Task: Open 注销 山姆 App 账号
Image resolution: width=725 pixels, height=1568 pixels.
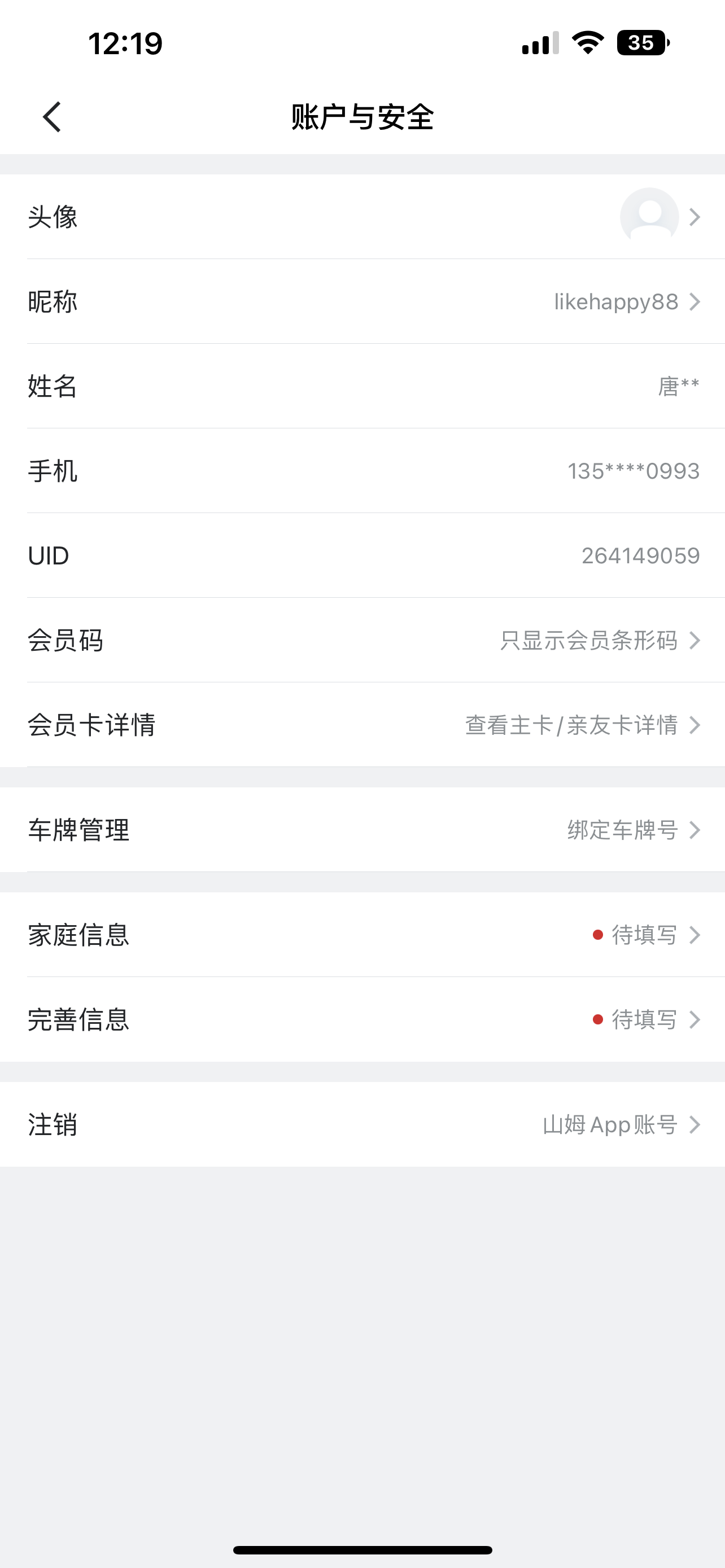Action: click(x=363, y=1124)
